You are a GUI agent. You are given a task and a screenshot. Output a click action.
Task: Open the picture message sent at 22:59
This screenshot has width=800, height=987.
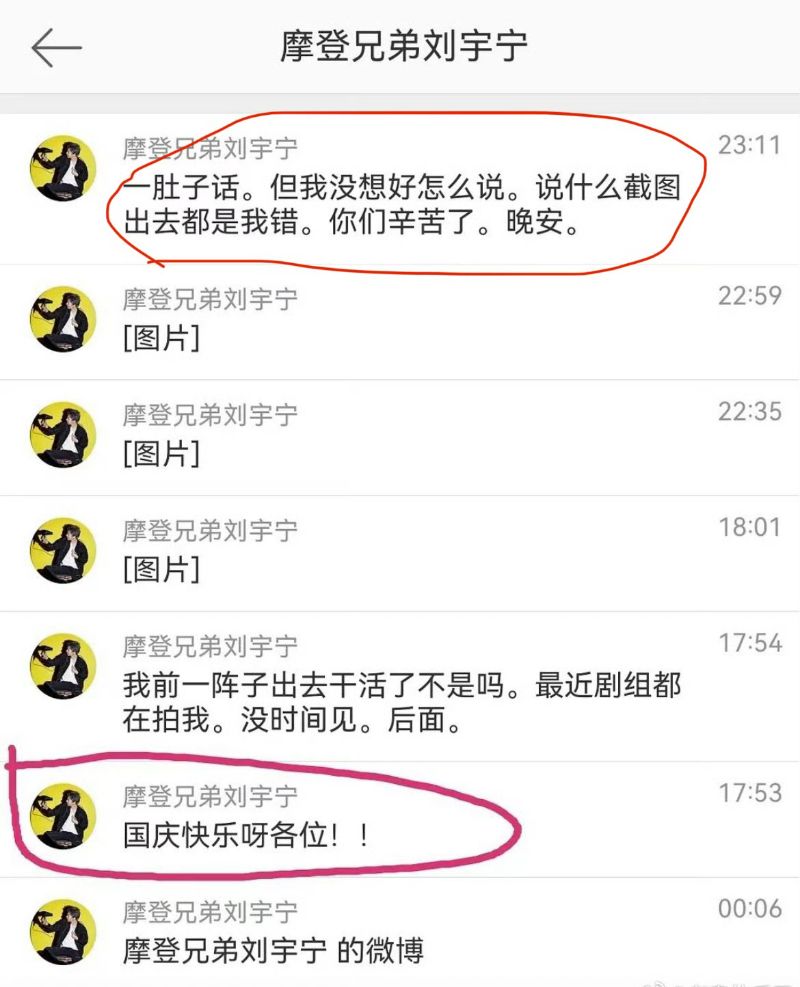(400, 320)
